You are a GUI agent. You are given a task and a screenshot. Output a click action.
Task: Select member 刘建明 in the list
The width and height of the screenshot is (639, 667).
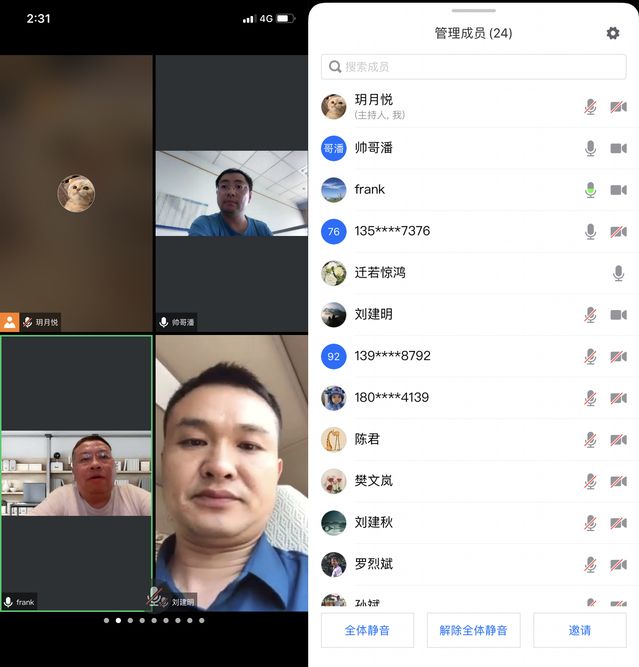point(450,314)
